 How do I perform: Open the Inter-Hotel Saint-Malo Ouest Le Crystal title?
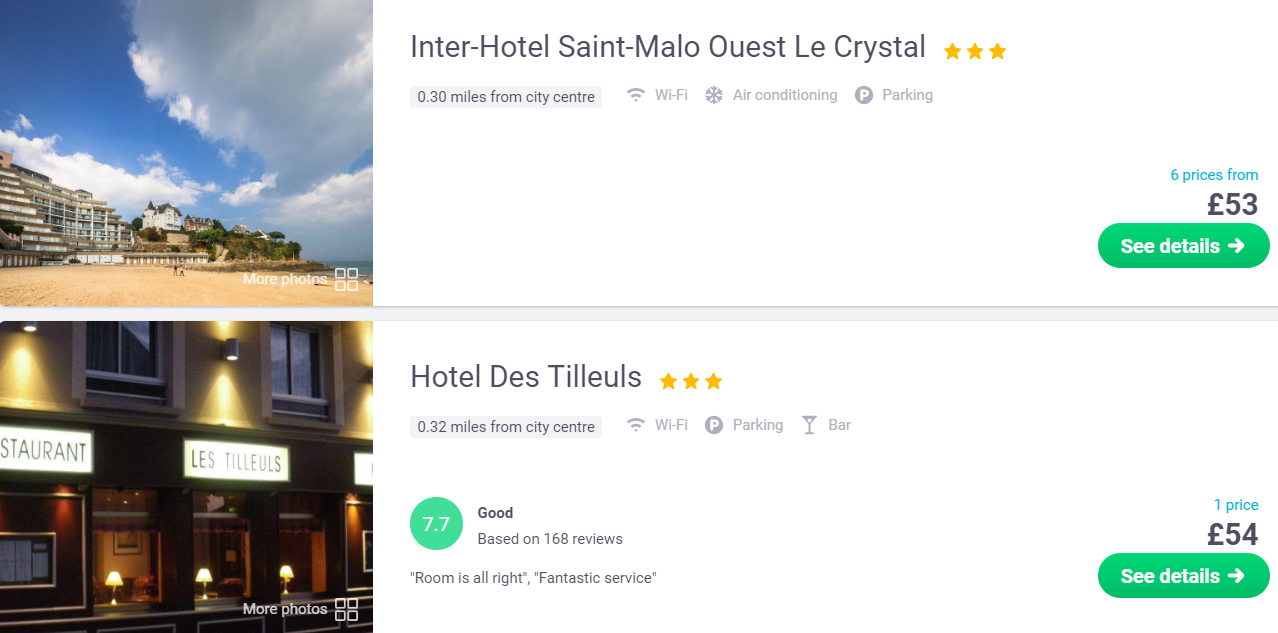click(x=667, y=47)
